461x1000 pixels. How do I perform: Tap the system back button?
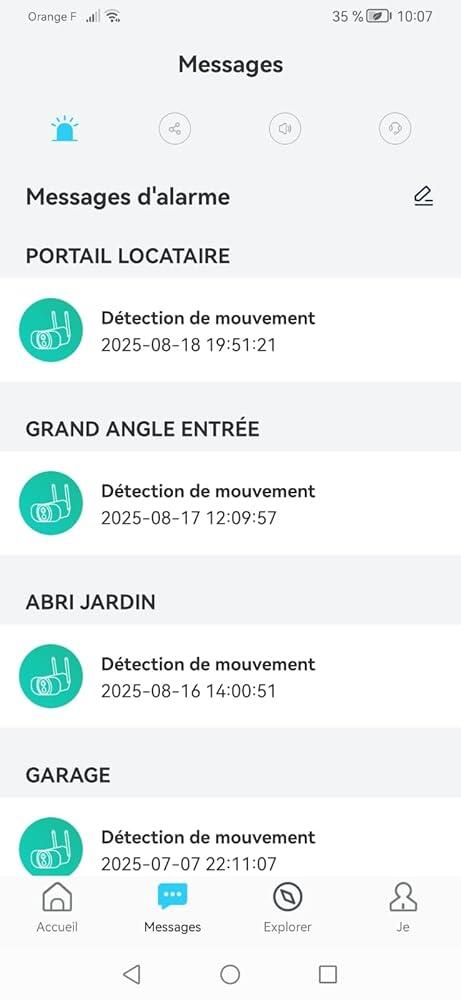(x=132, y=974)
